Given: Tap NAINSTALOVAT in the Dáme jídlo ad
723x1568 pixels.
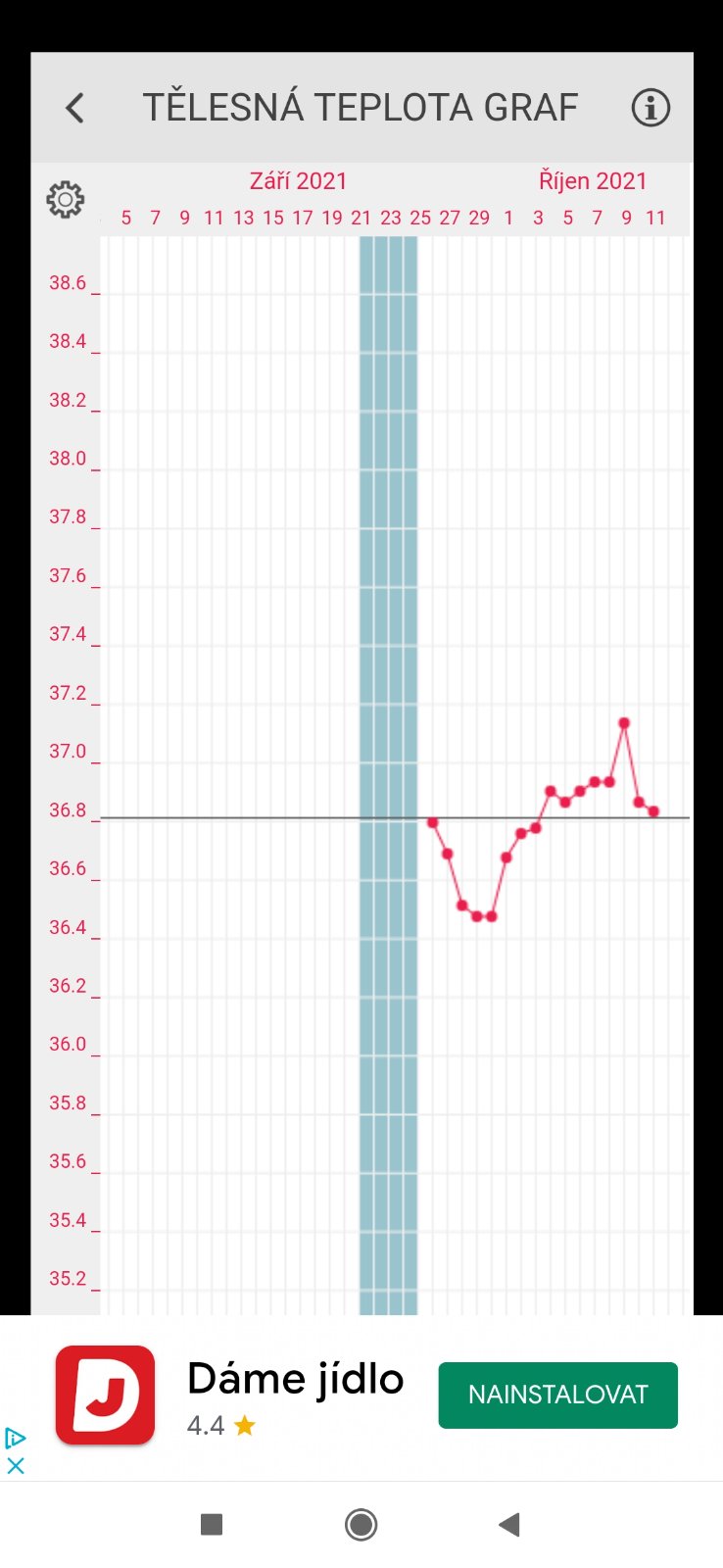Looking at the screenshot, I should [x=557, y=1395].
